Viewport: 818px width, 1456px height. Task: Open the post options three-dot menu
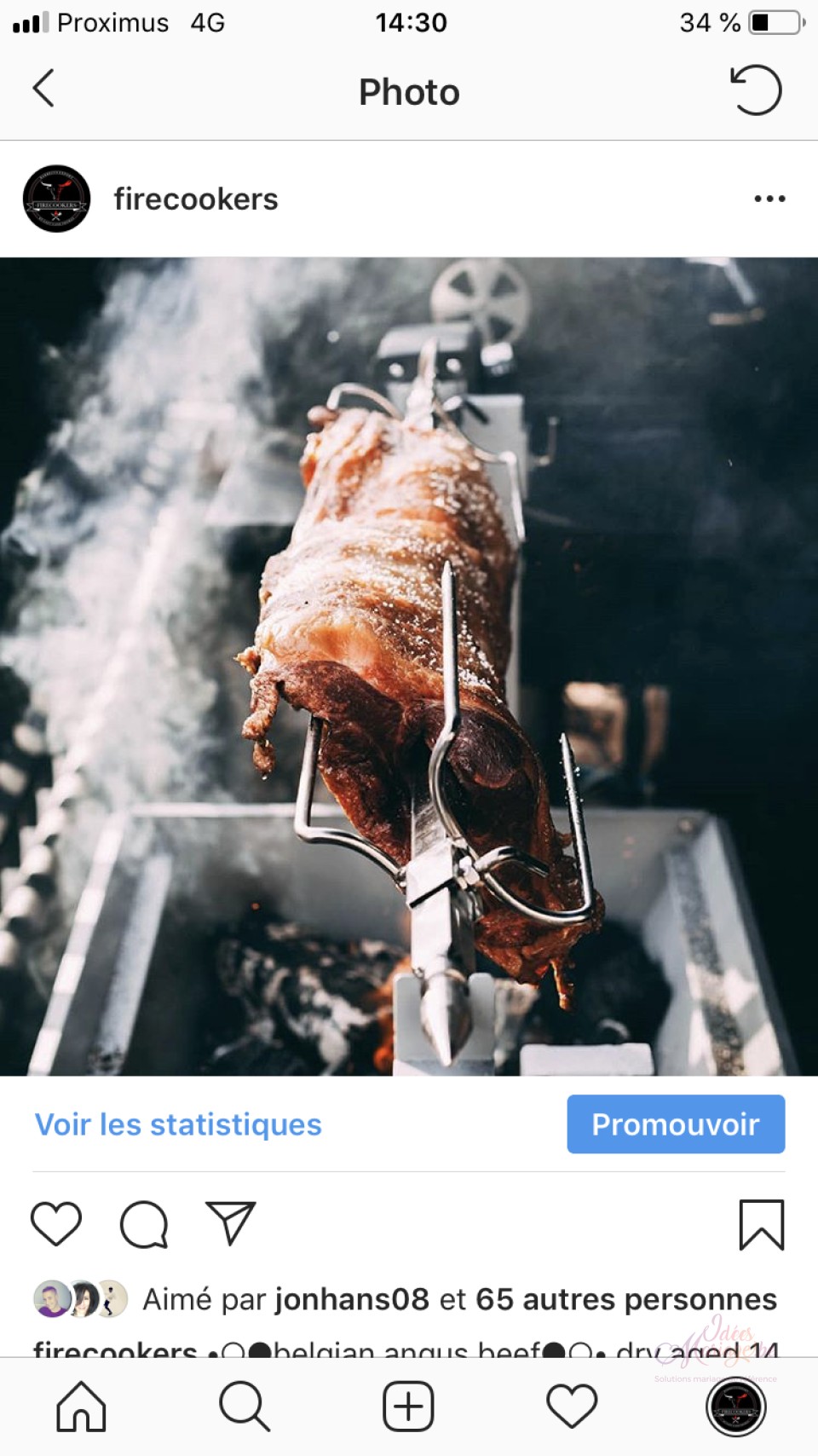pyautogui.click(x=769, y=199)
